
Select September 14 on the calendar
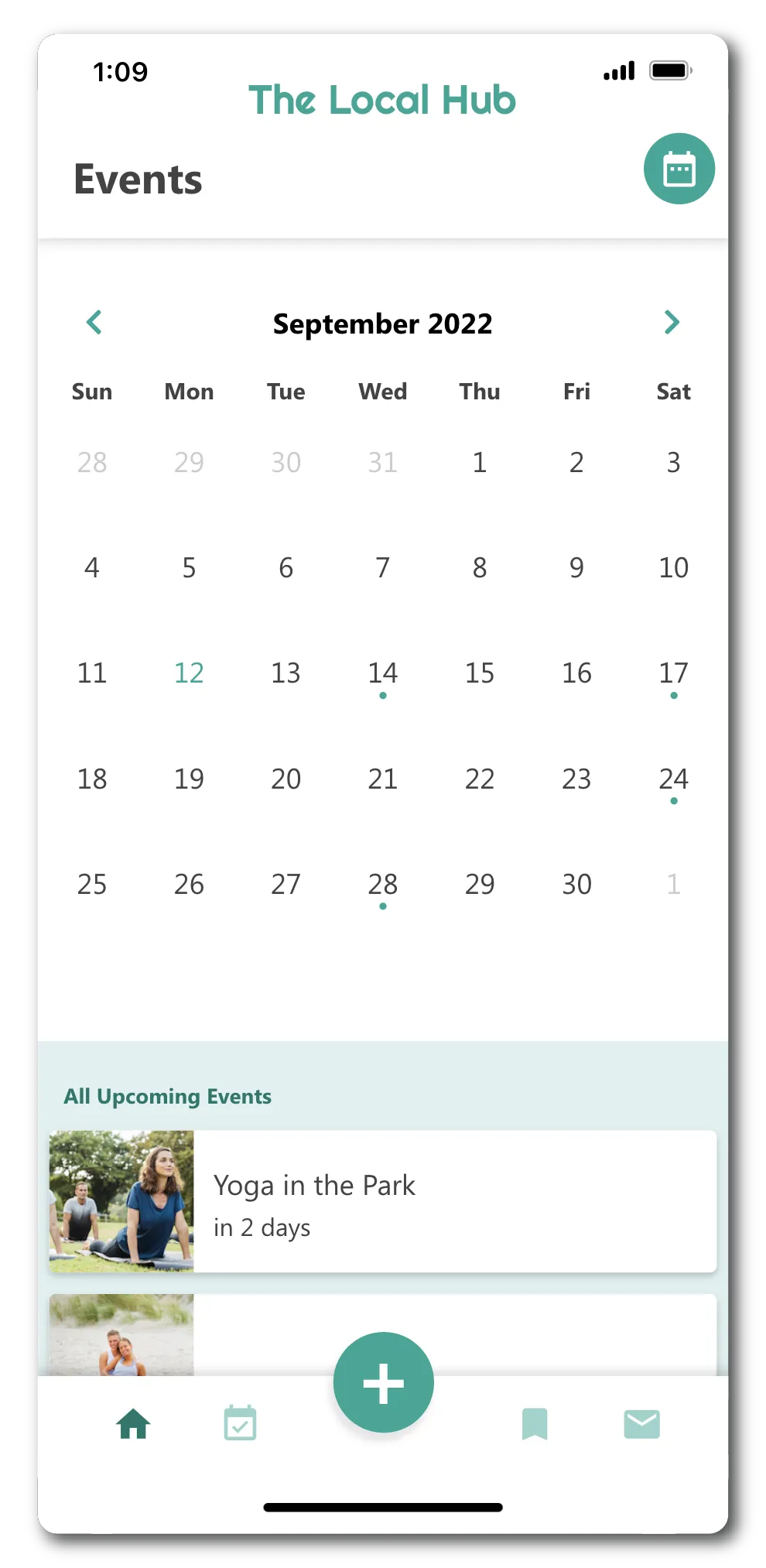pos(382,673)
